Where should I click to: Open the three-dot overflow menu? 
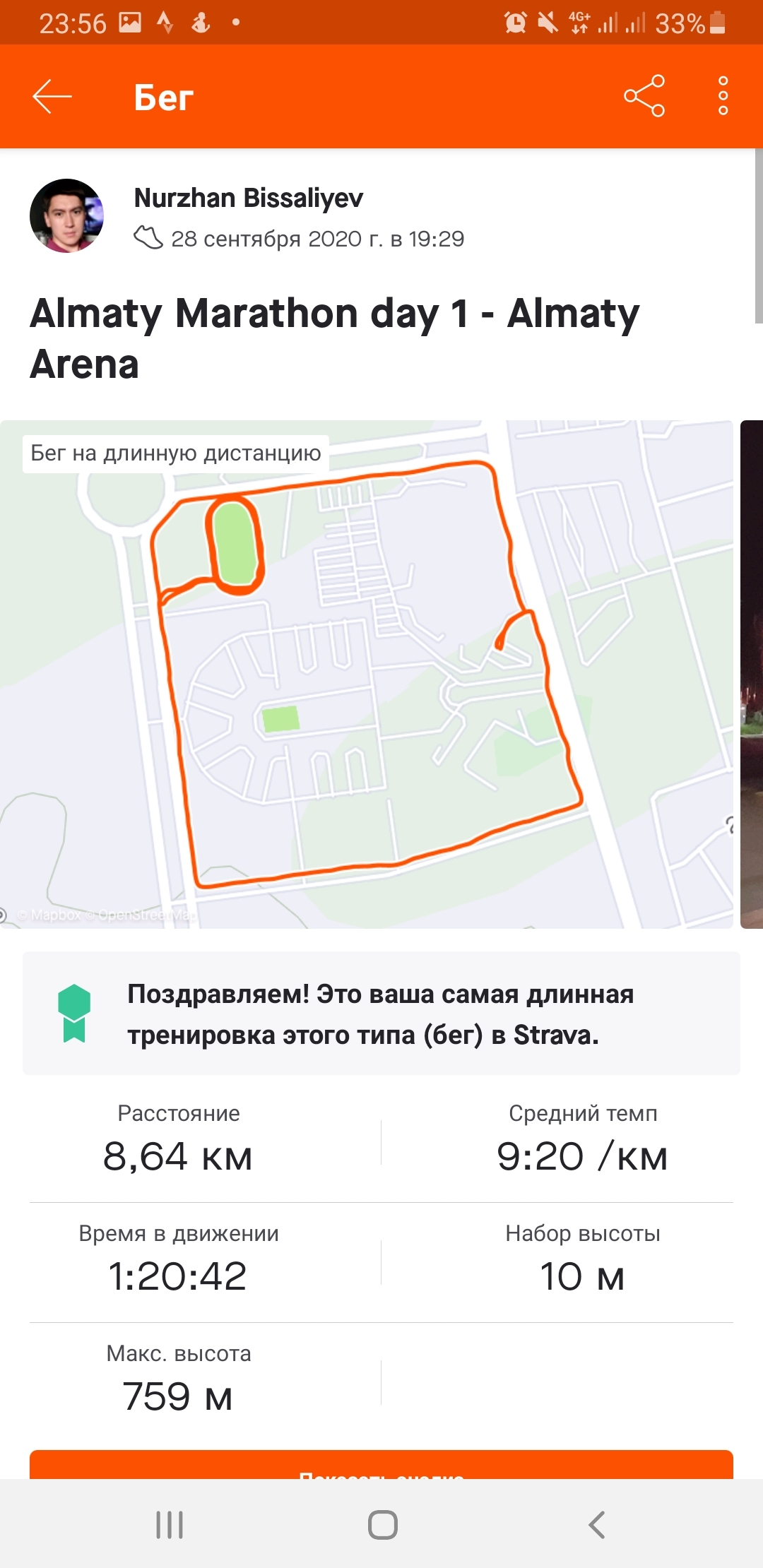click(723, 96)
